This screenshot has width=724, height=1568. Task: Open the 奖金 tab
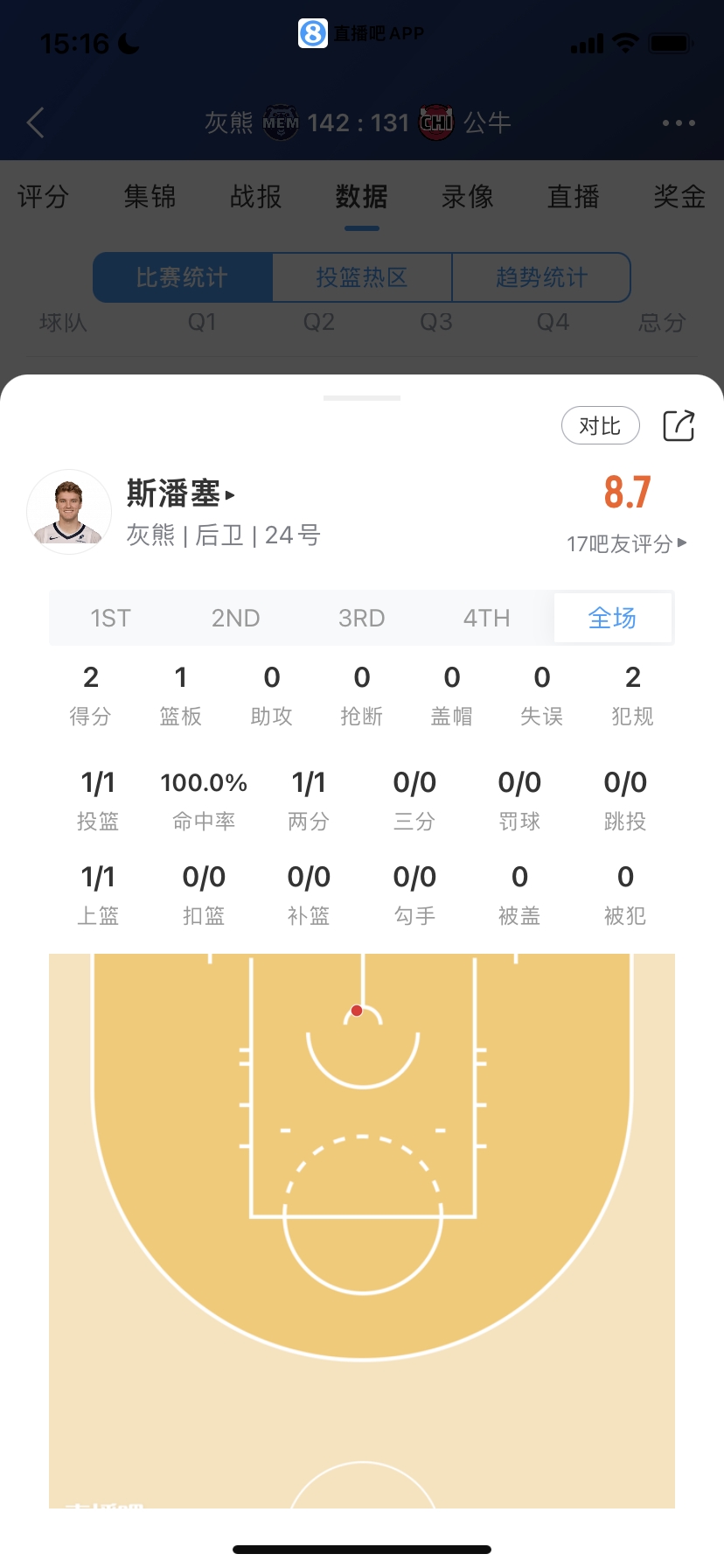pyautogui.click(x=679, y=197)
